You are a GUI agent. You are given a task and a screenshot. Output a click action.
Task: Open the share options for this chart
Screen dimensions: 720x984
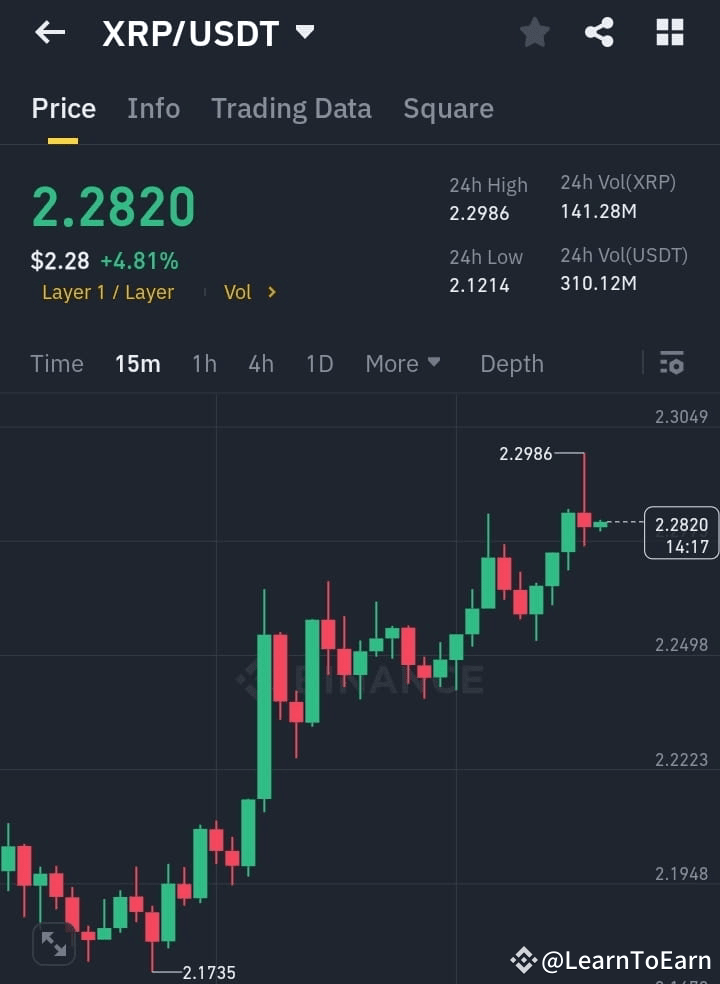point(600,32)
